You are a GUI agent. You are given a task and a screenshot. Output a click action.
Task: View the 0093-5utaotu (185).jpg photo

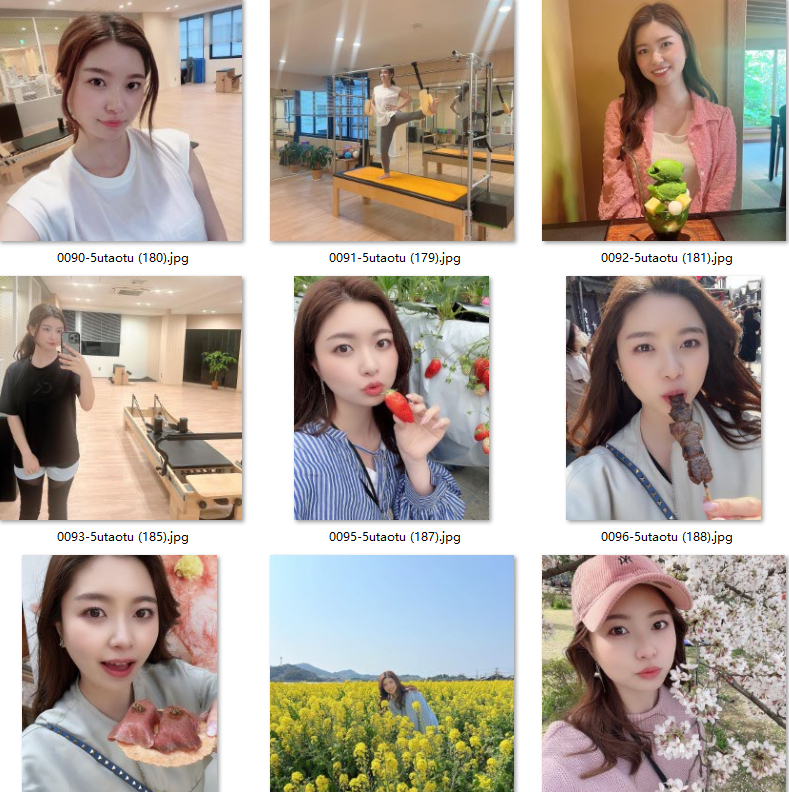pos(121,398)
